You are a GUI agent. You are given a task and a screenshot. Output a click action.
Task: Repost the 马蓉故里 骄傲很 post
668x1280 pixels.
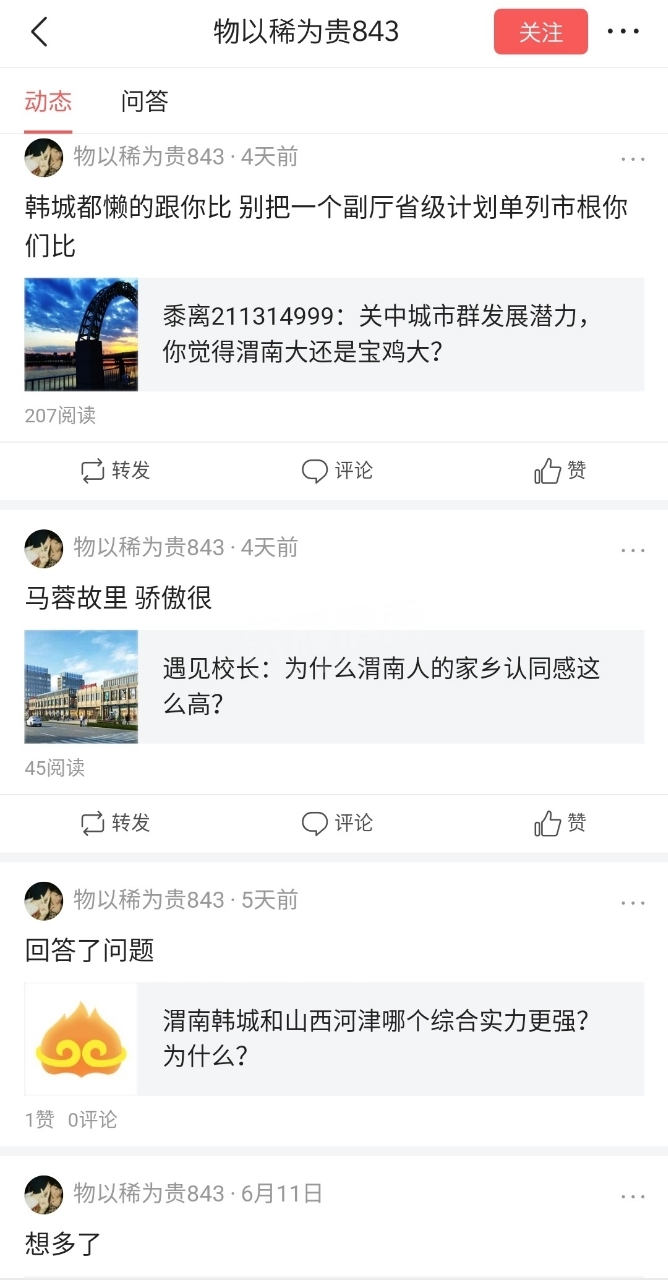(x=115, y=823)
